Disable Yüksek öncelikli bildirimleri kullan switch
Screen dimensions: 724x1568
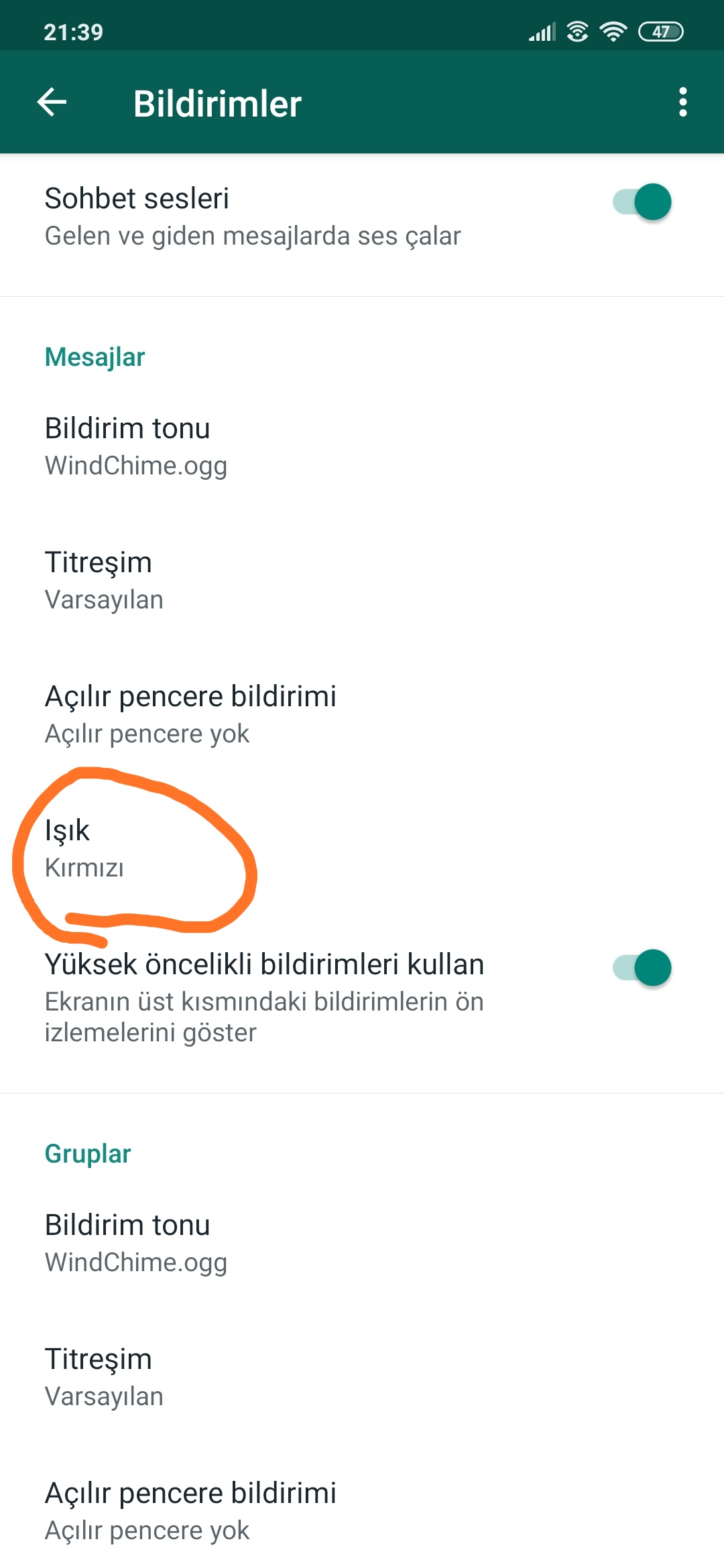(642, 968)
